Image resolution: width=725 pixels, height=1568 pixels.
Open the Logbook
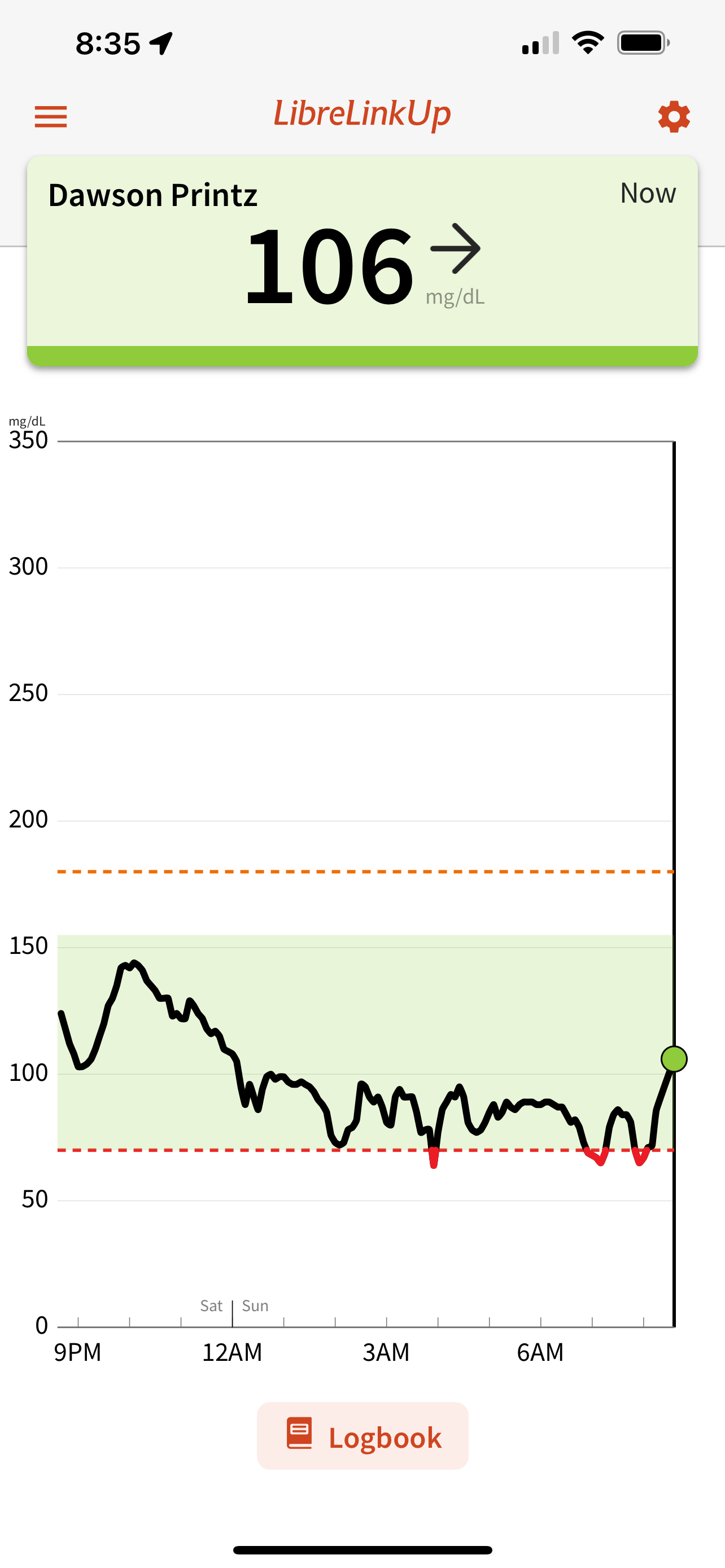(x=363, y=1436)
